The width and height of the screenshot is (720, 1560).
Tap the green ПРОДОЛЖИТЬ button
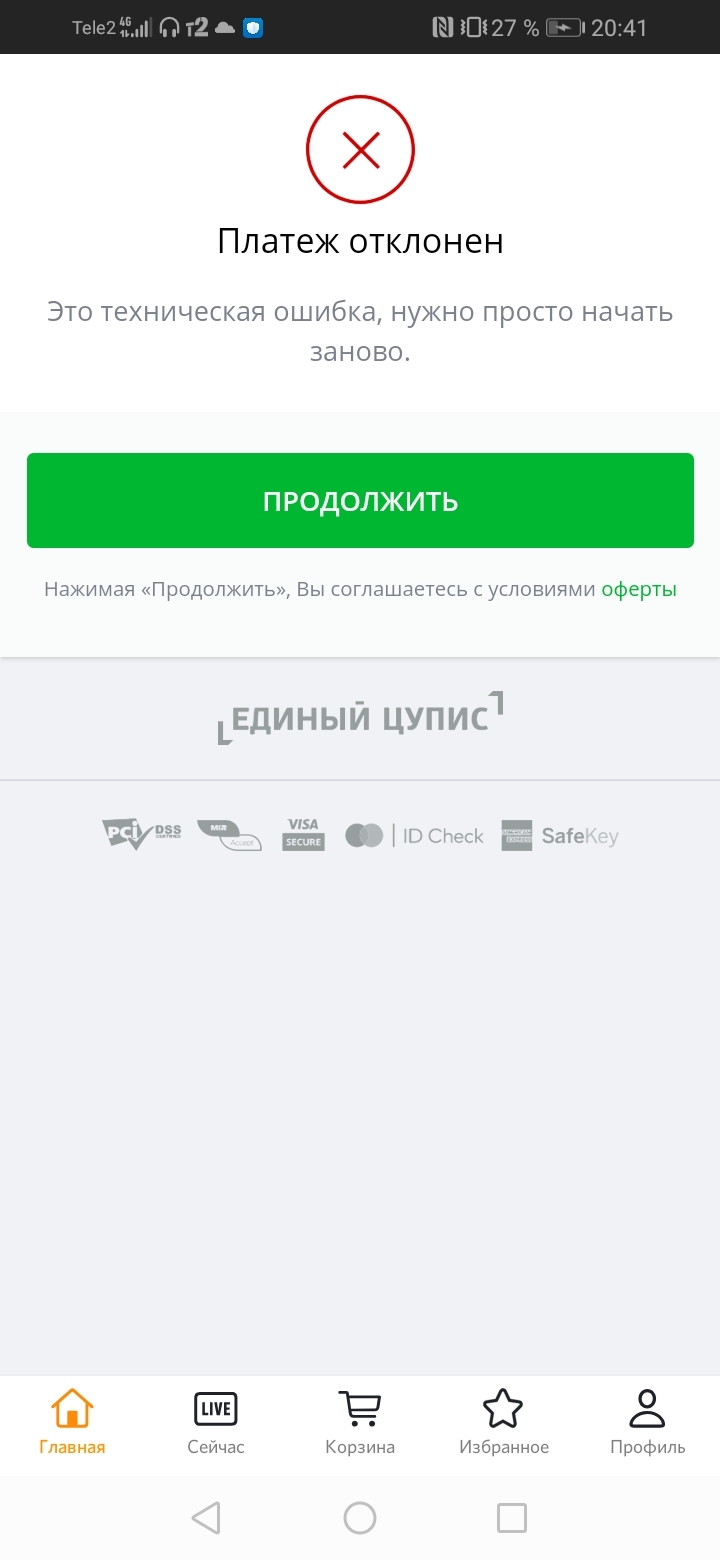360,500
